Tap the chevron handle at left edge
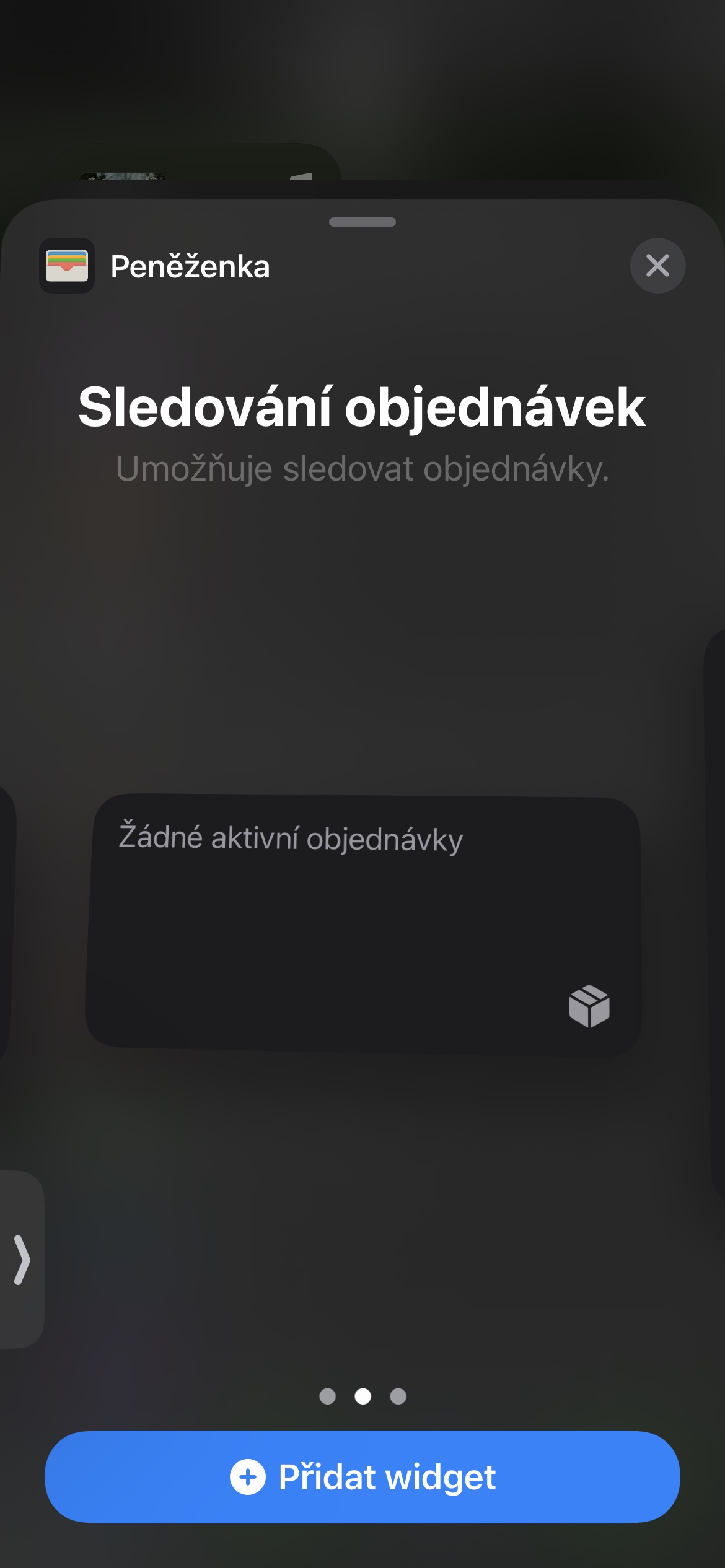Viewport: 725px width, 1568px height. pos(22,1261)
